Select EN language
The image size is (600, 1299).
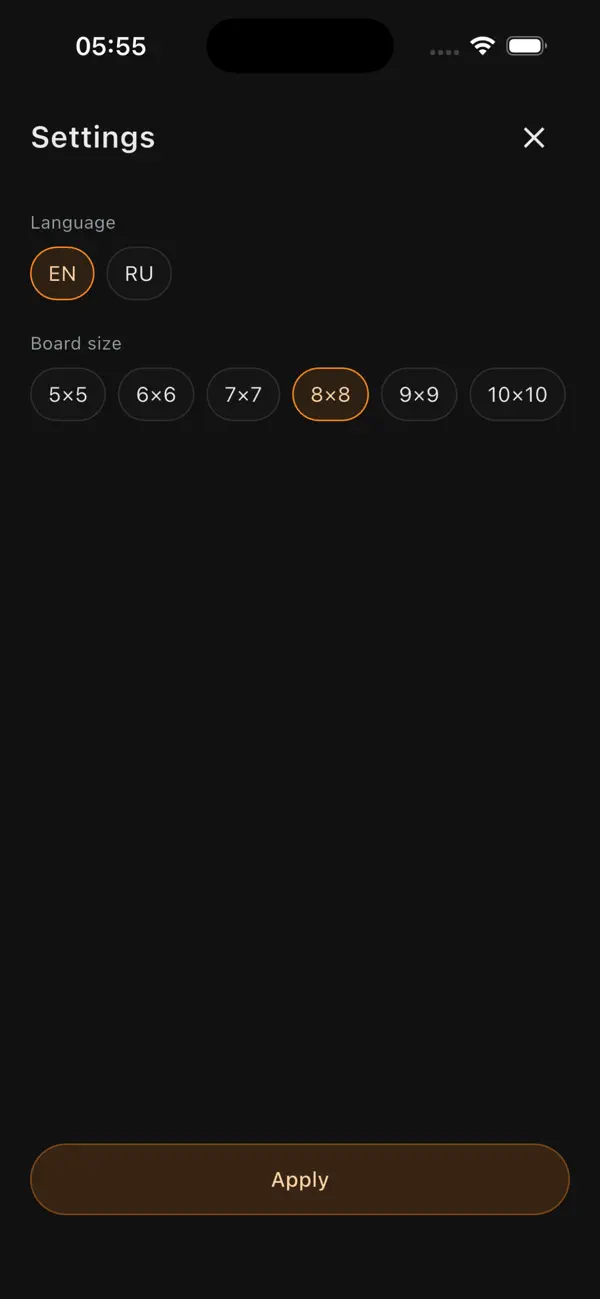coord(62,274)
